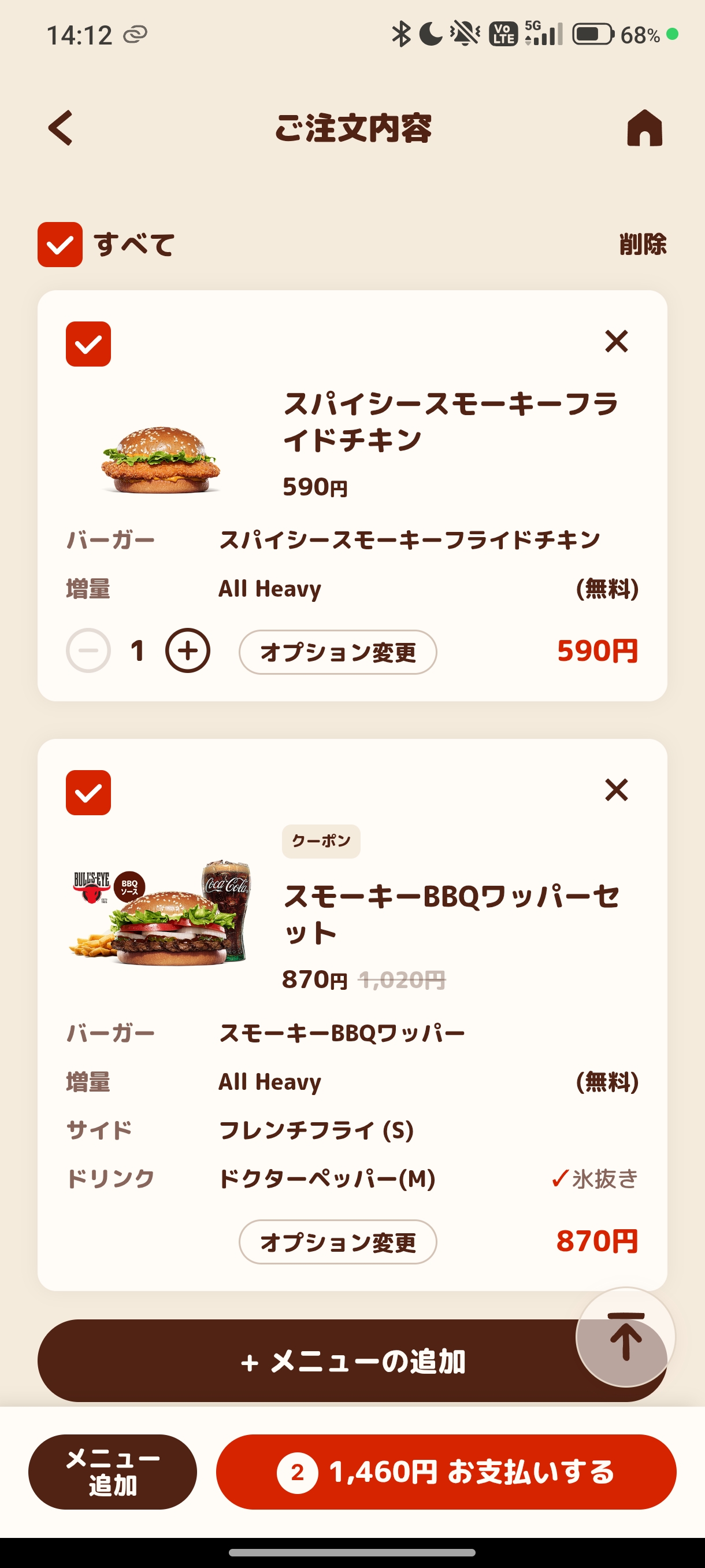Remove スモーキーBBQワッパーセット with its X button

pyautogui.click(x=616, y=790)
